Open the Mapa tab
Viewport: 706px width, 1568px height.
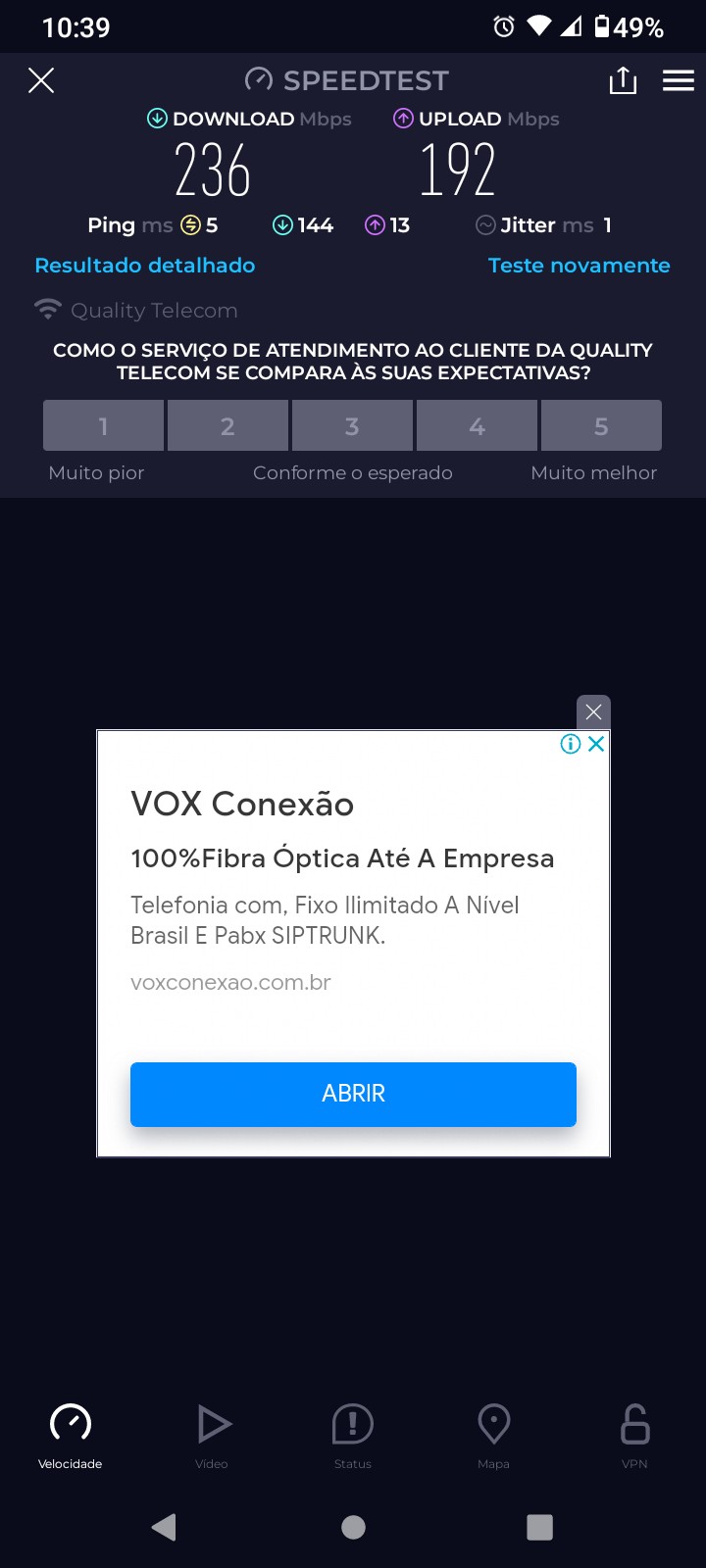click(x=493, y=1435)
